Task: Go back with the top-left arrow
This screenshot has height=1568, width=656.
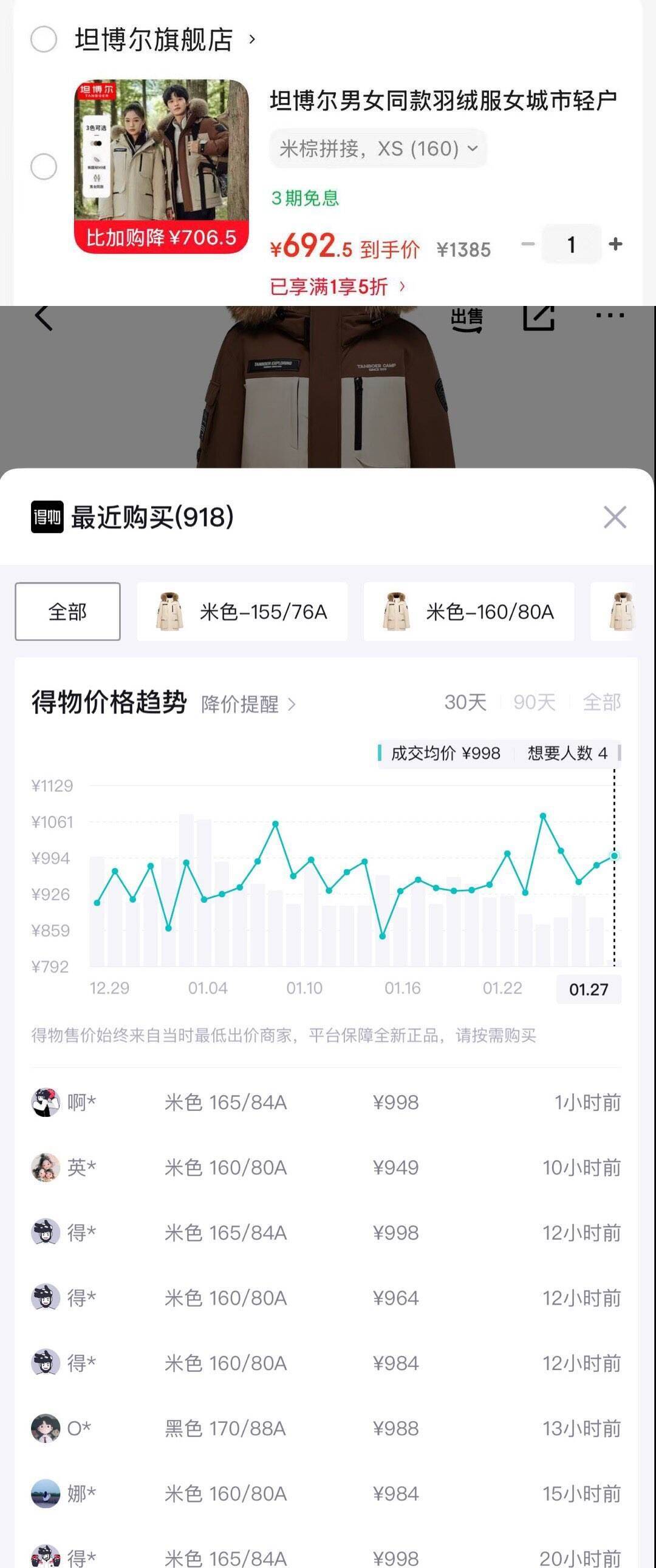Action: (43, 317)
